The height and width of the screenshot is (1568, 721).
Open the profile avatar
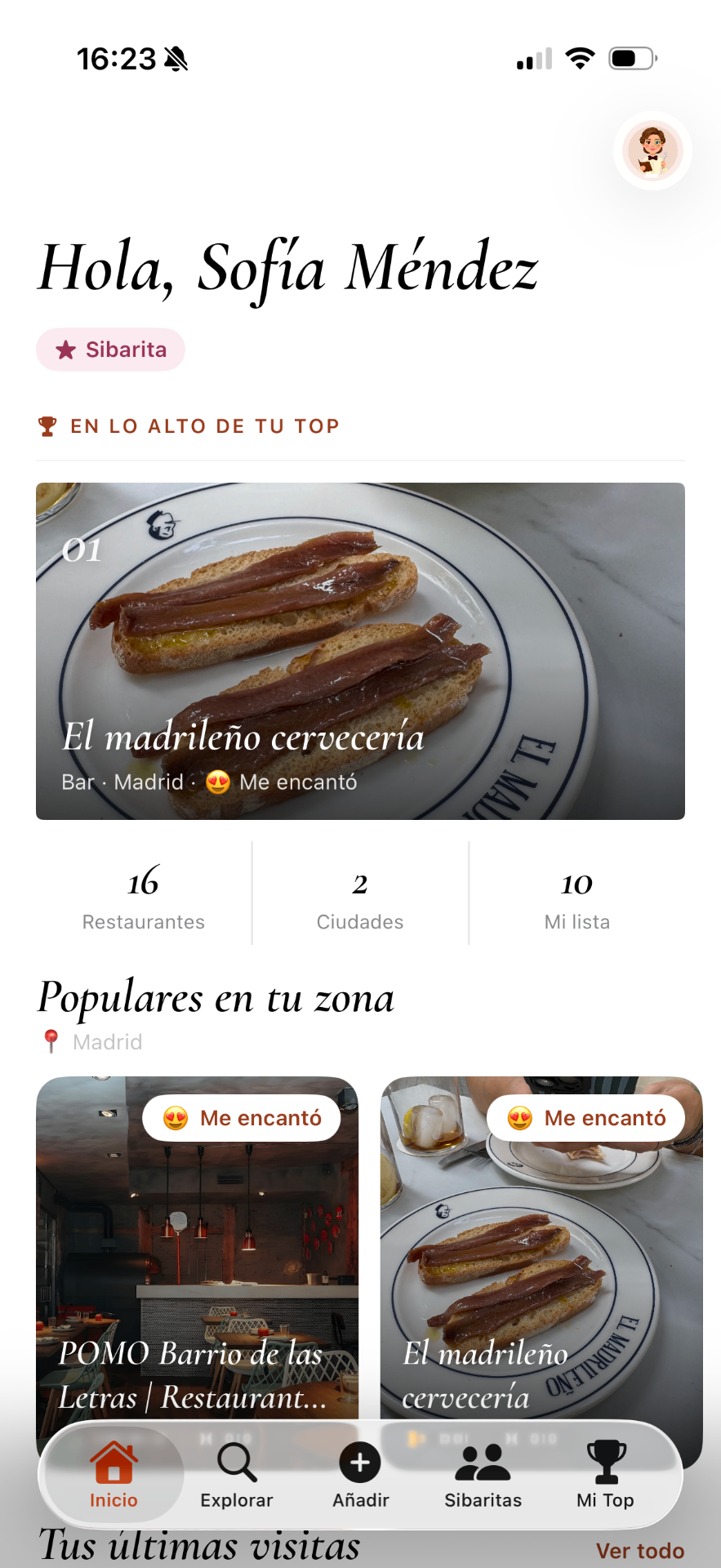[x=652, y=151]
